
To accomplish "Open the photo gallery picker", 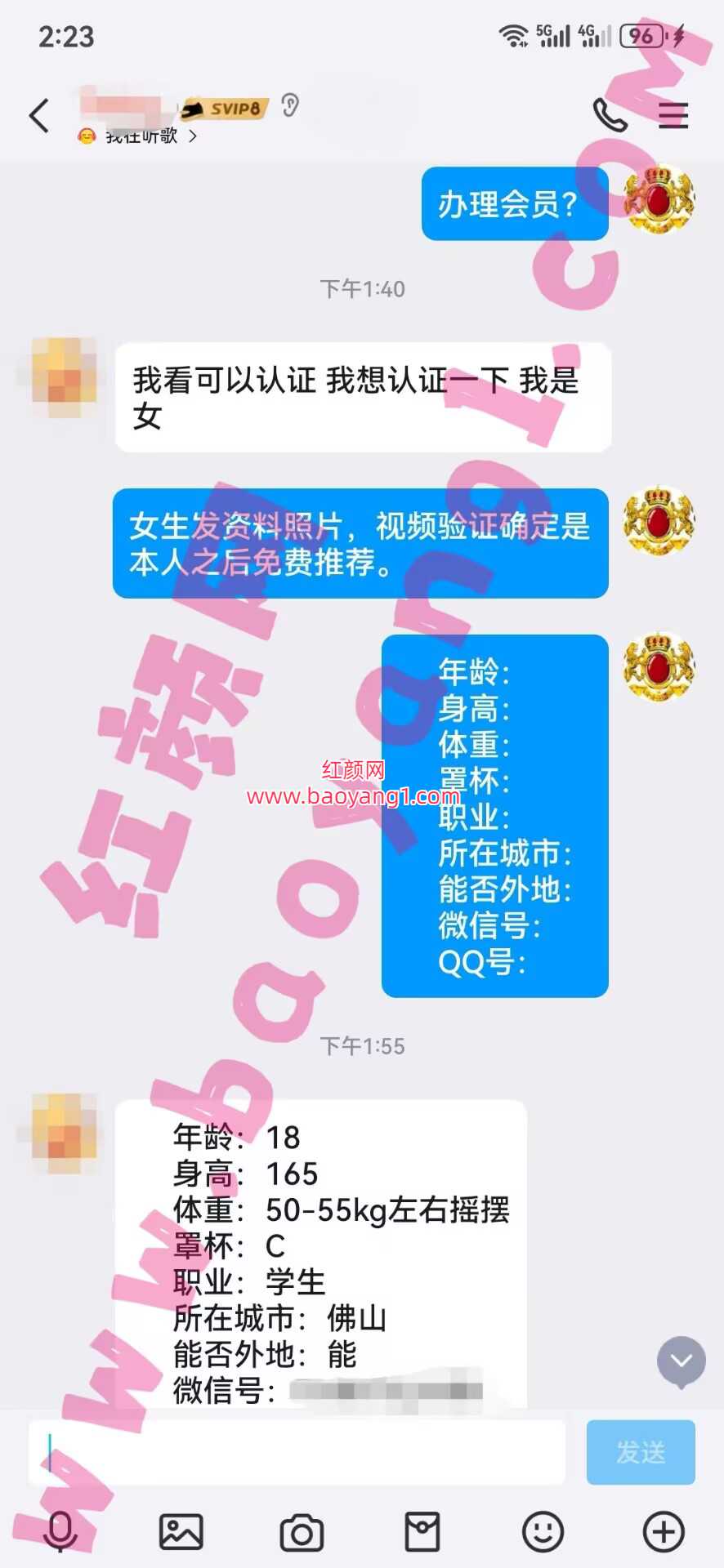I will 181,1531.
